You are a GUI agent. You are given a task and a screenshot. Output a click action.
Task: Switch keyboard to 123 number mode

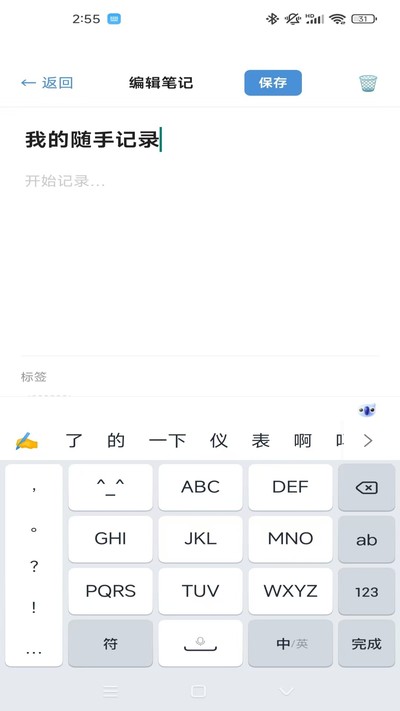point(366,591)
